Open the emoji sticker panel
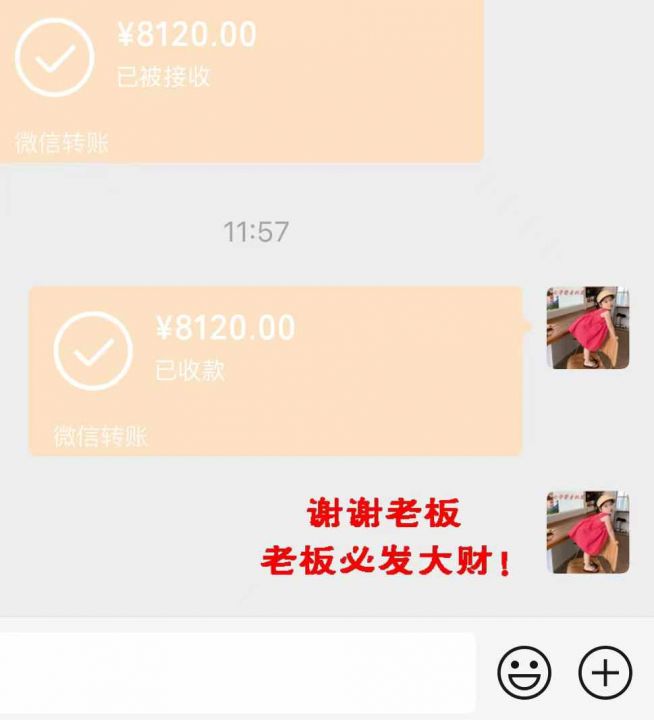This screenshot has height=720, width=654. (524, 672)
